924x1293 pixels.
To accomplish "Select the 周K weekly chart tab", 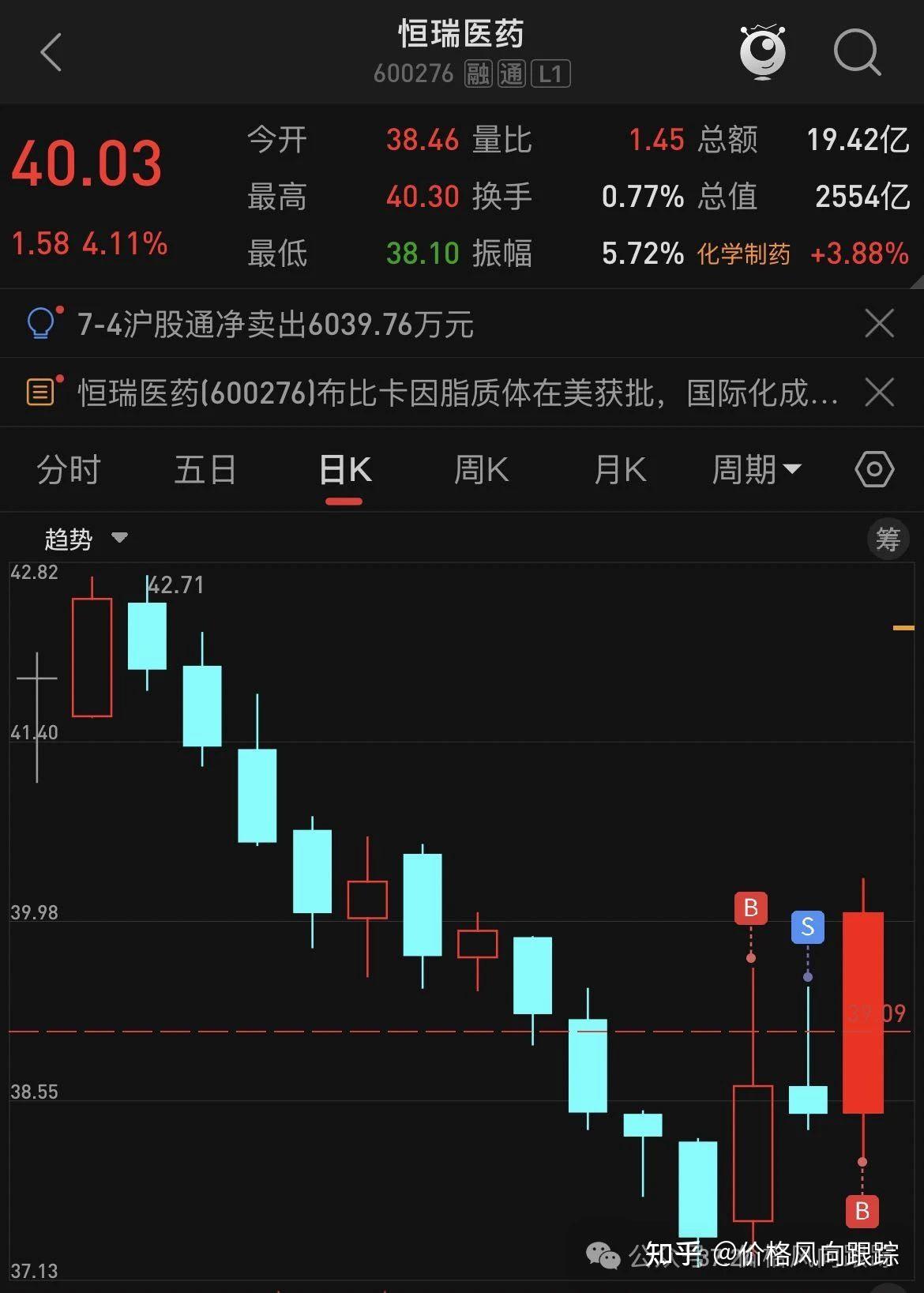I will 481,469.
